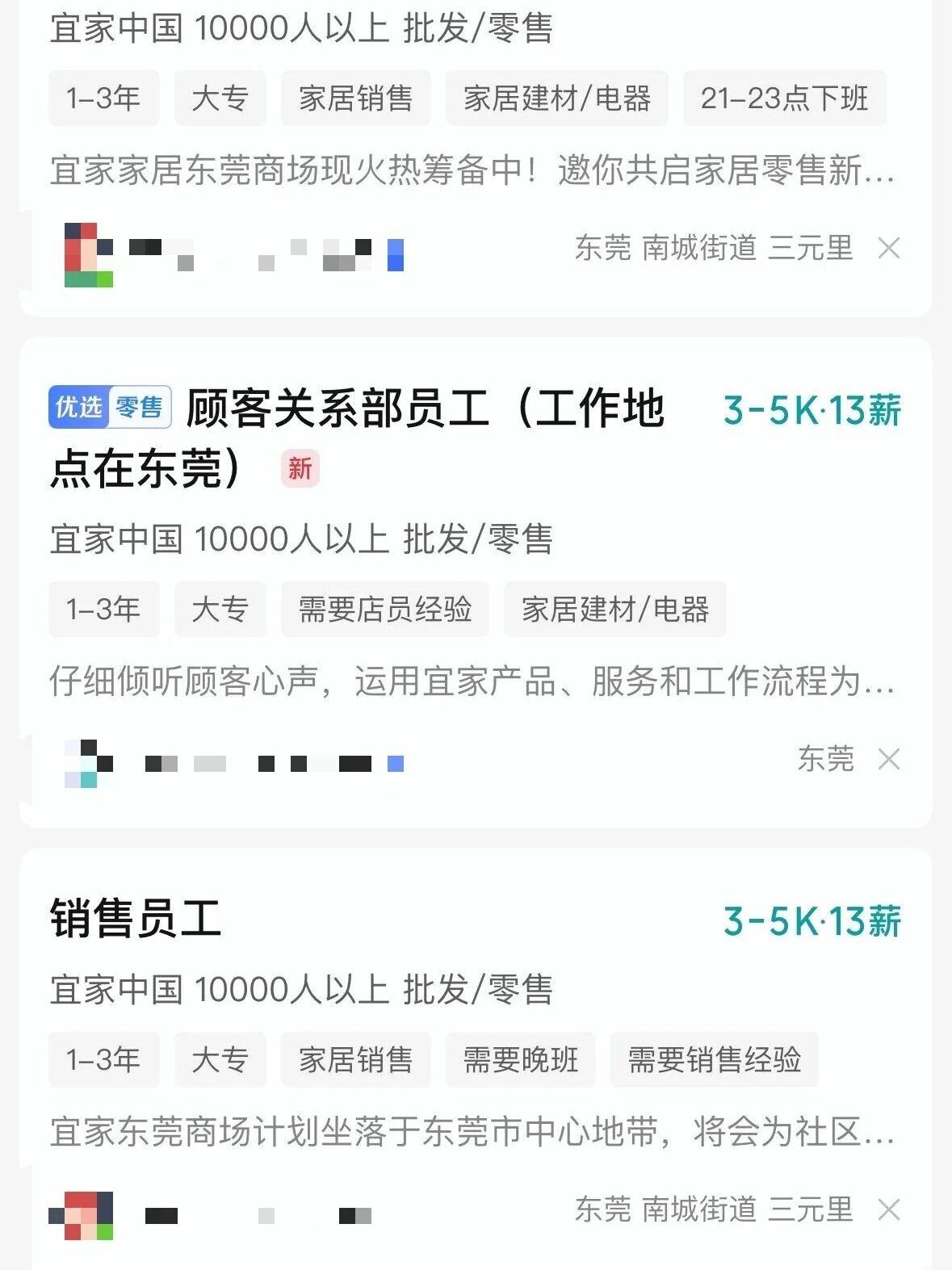952x1270 pixels.
Task: Open the 销售员工 job listing
Action: [136, 919]
